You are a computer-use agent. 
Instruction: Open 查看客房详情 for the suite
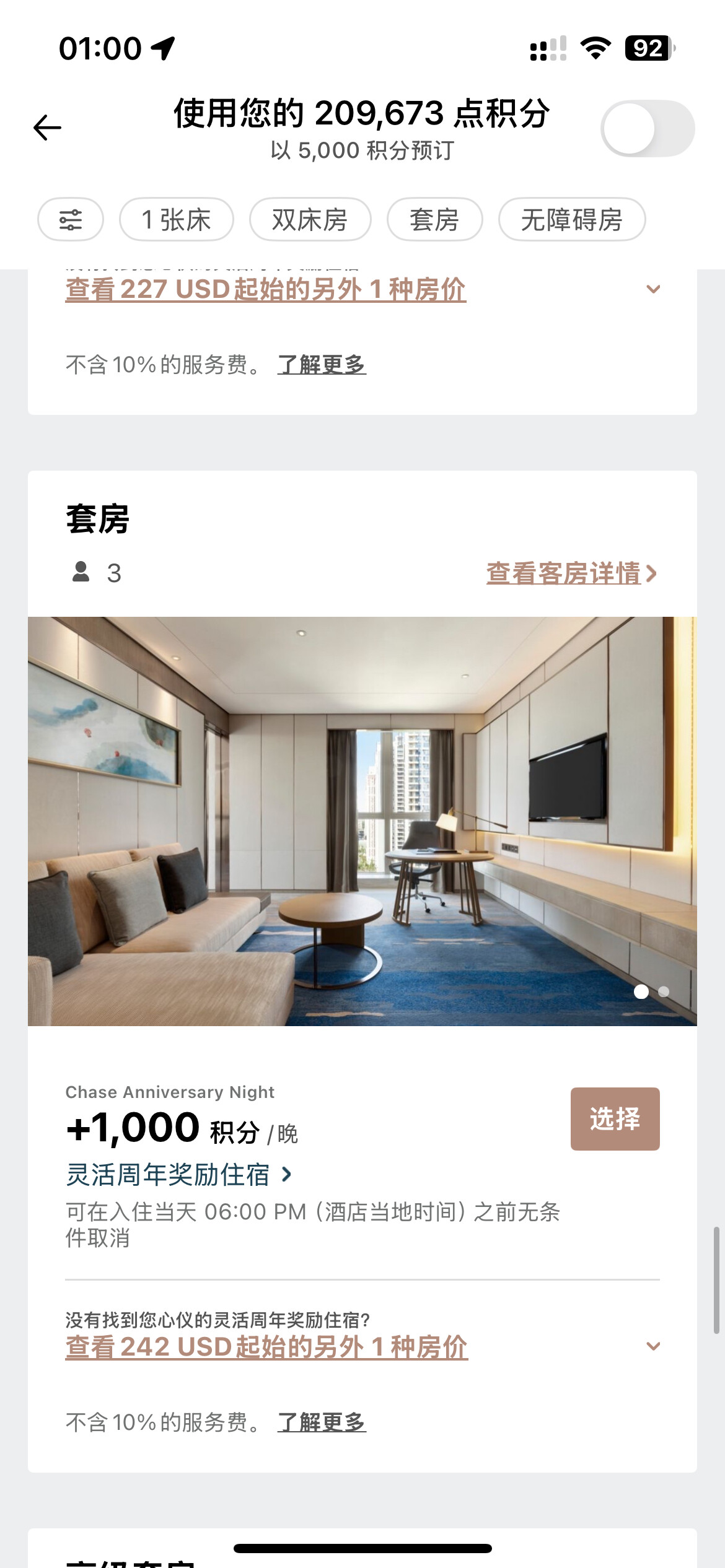coord(571,573)
